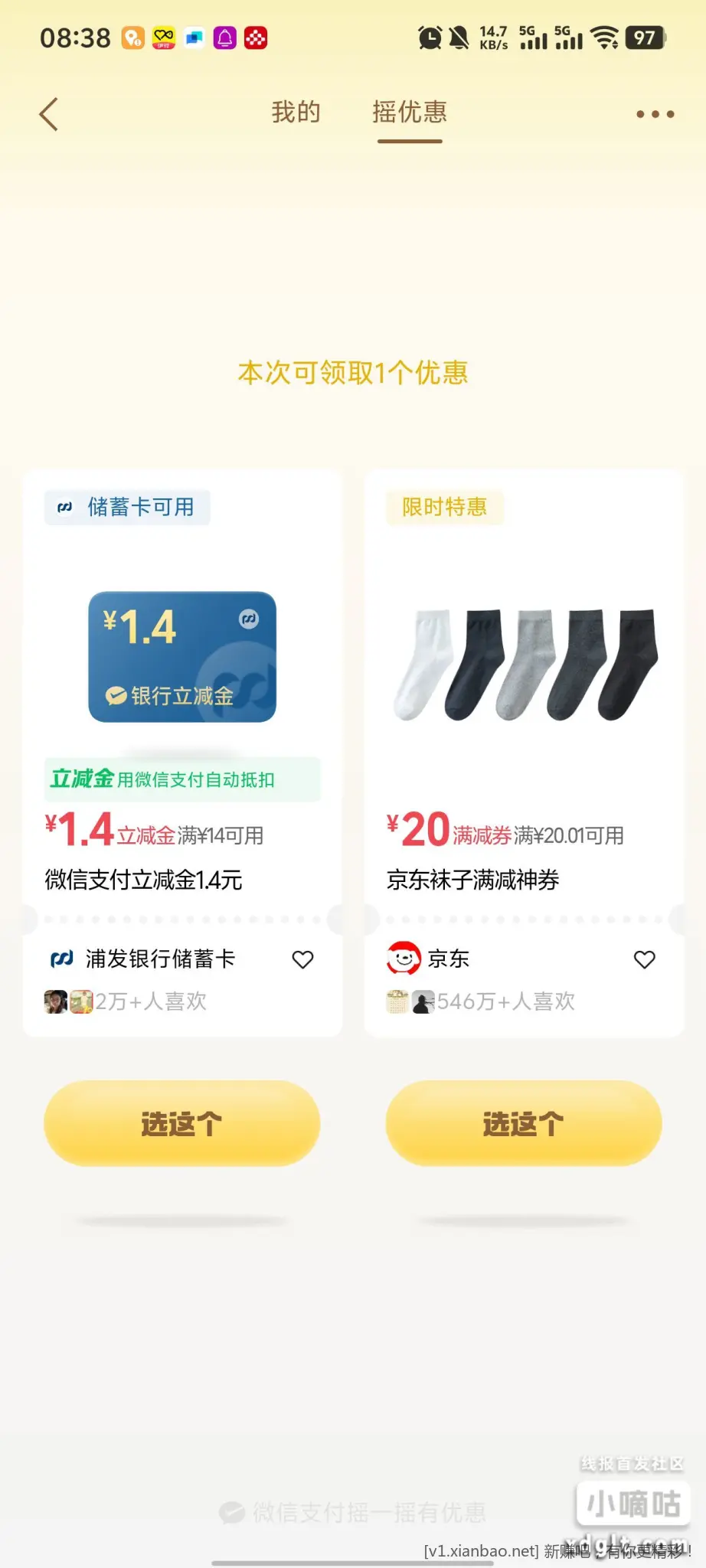Choose 选这个 under the 京东 offer

(523, 1123)
